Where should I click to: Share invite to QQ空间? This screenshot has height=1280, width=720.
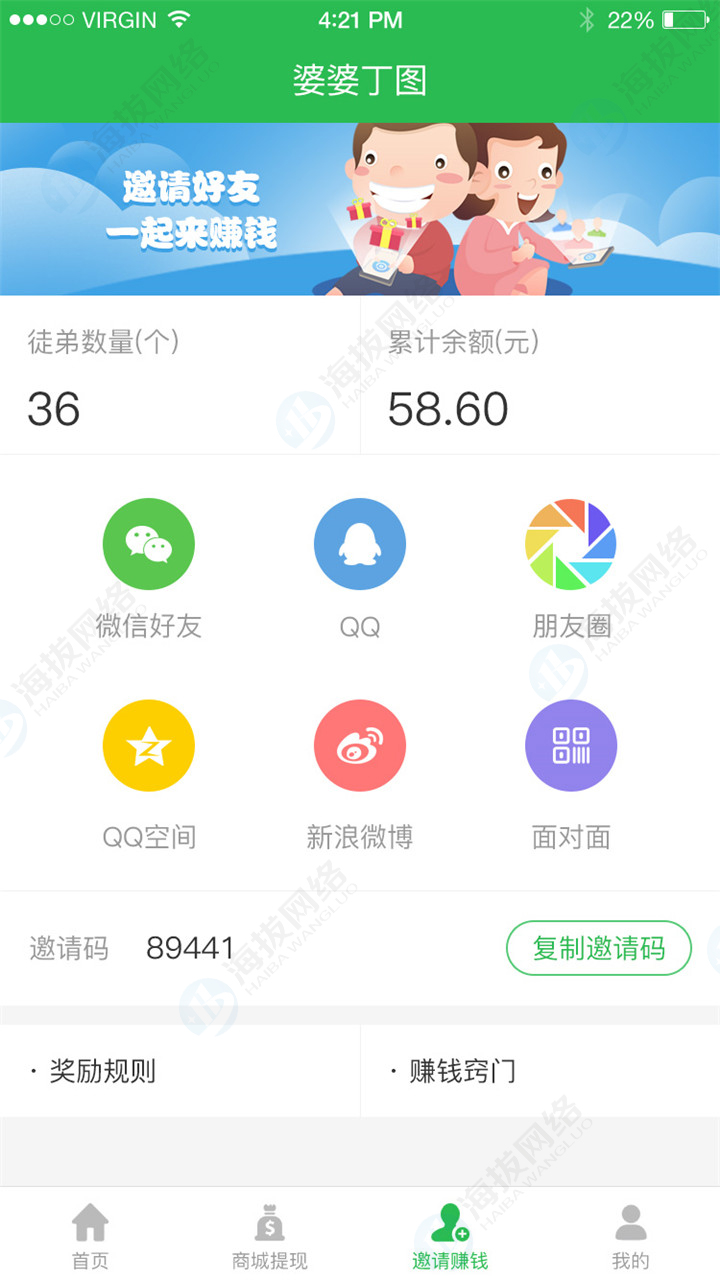tap(149, 746)
